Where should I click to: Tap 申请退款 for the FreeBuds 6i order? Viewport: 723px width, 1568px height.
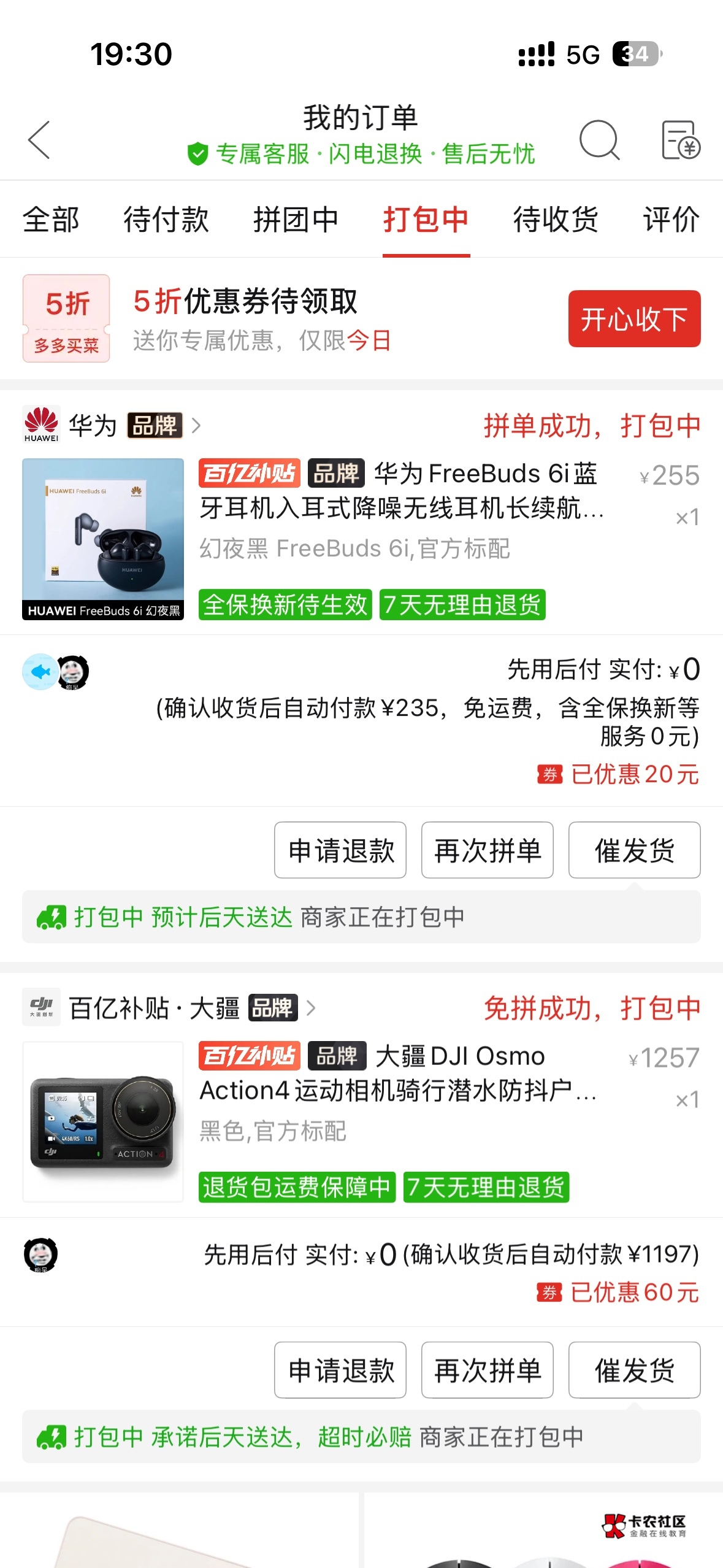[x=340, y=850]
